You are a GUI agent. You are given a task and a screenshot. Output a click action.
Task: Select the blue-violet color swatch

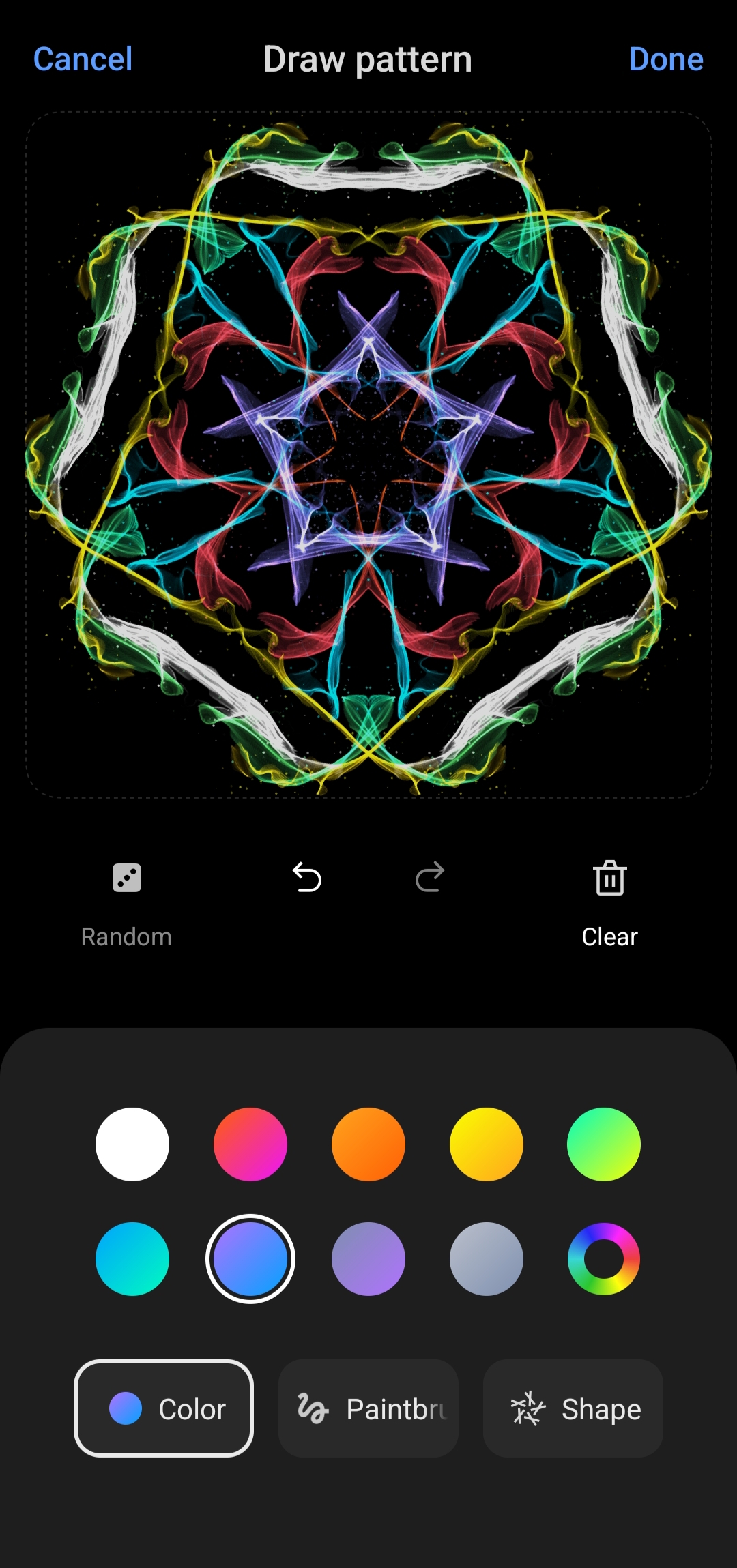pyautogui.click(x=250, y=1259)
